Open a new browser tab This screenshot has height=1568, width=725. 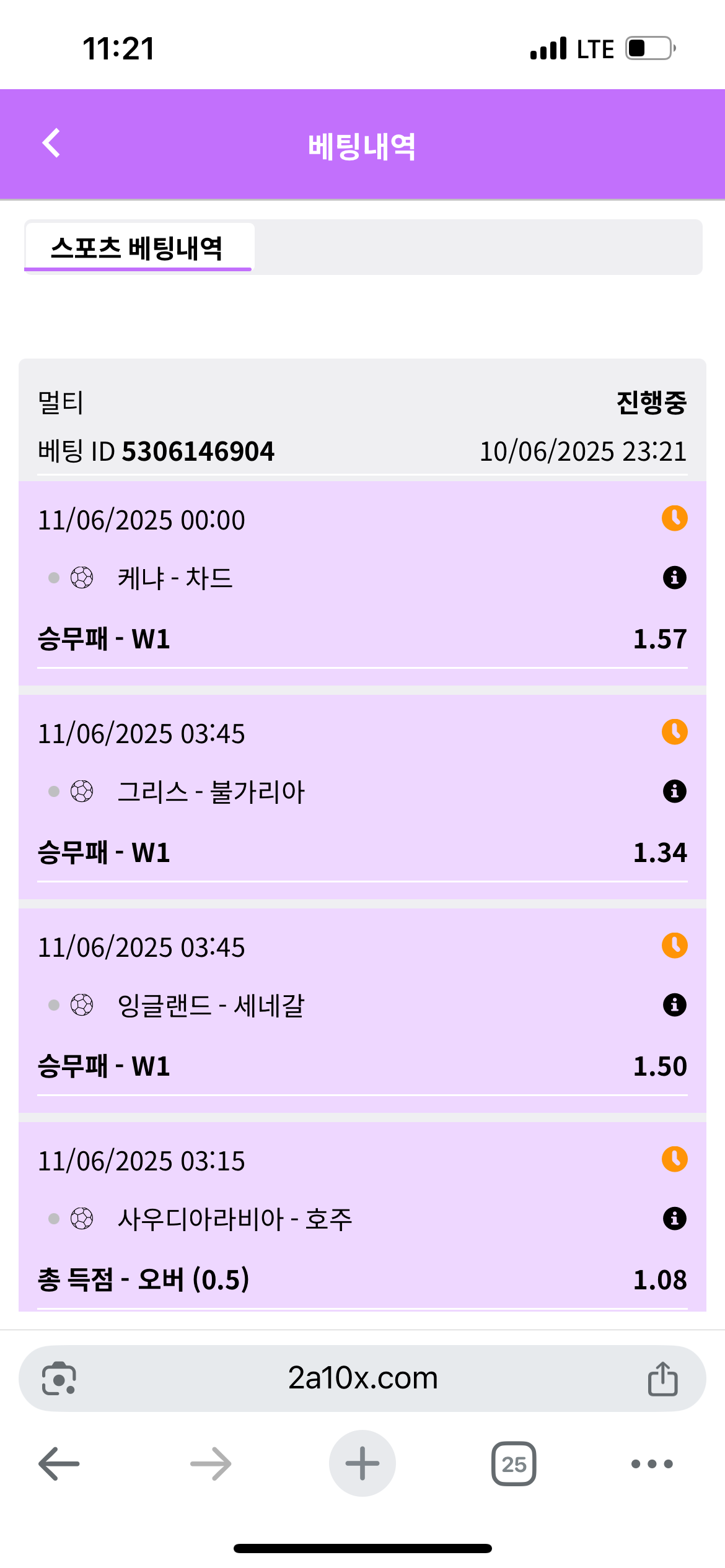tap(362, 1464)
